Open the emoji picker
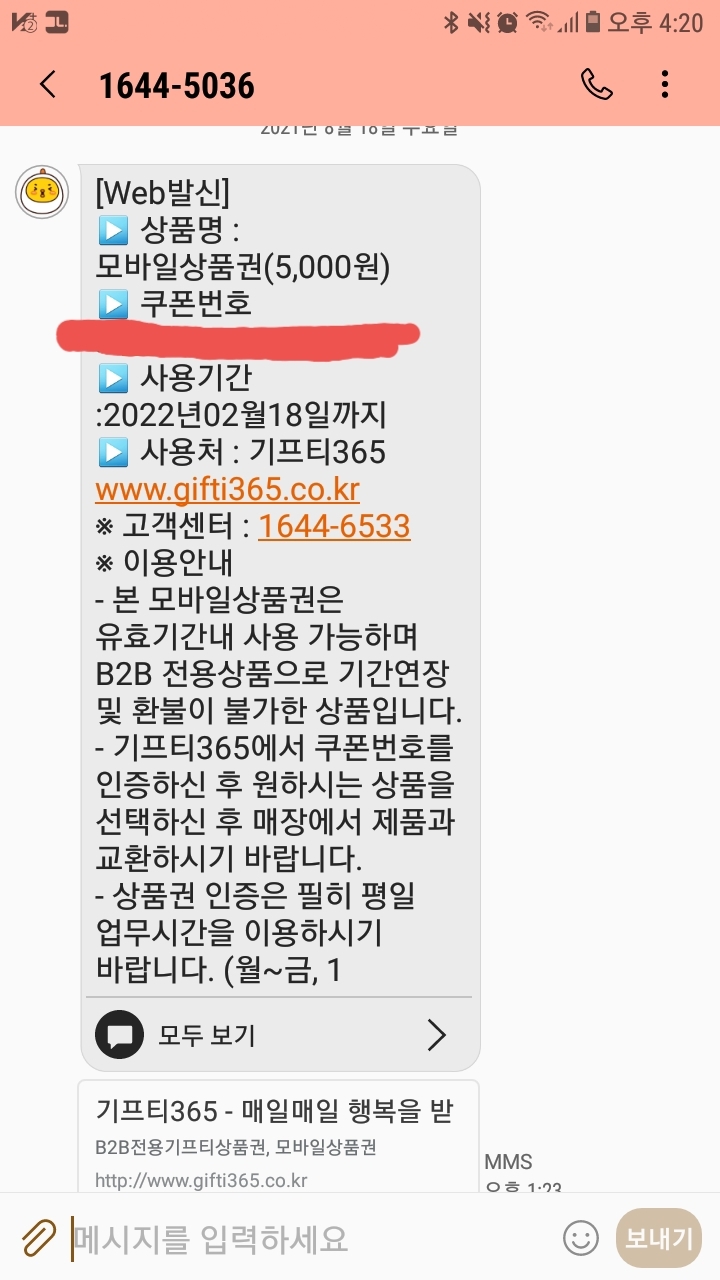 click(580, 1239)
